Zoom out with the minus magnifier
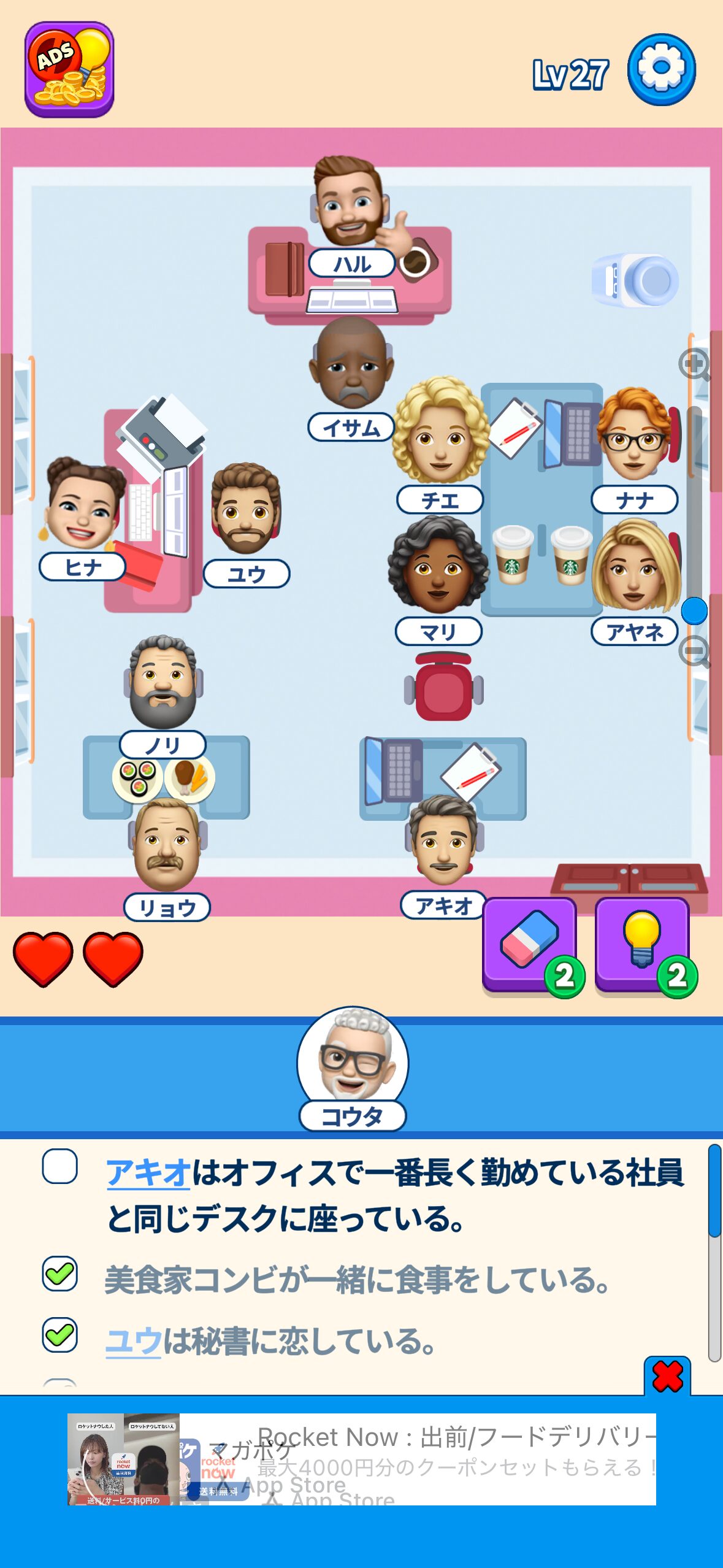Viewport: 723px width, 1568px height. coord(694,651)
